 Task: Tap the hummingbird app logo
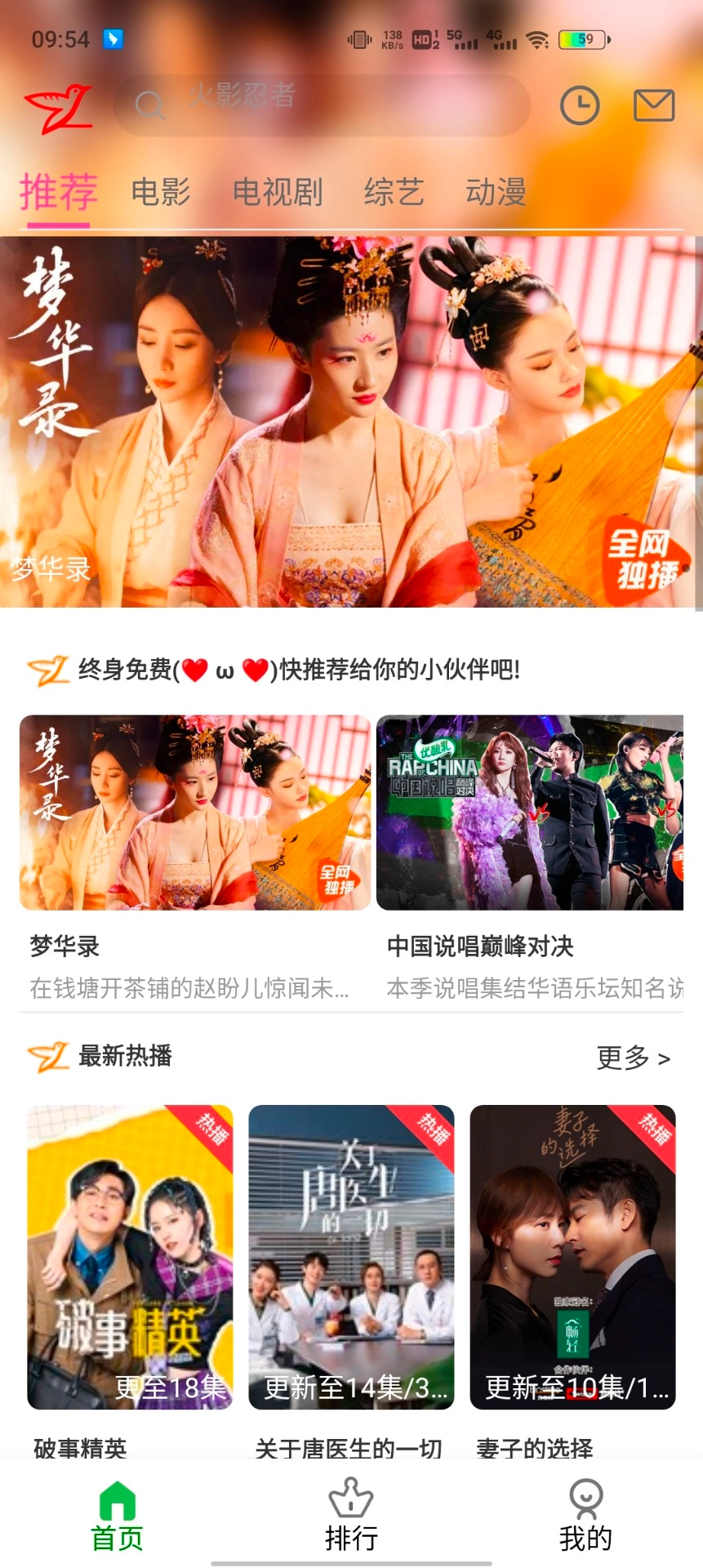(57, 102)
